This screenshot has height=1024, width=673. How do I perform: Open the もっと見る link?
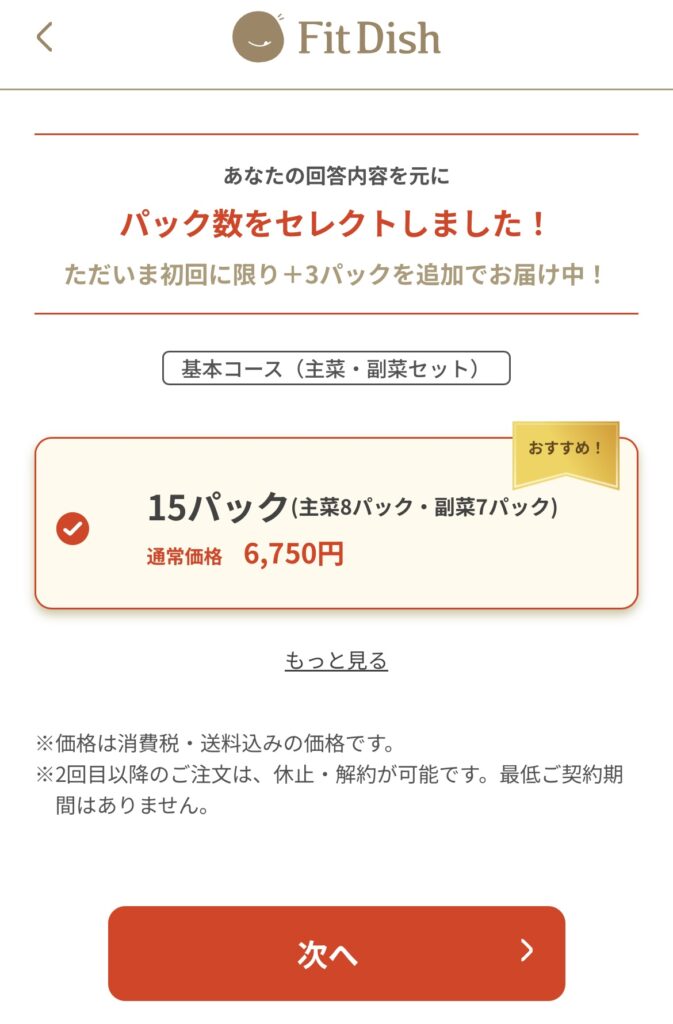[336, 661]
